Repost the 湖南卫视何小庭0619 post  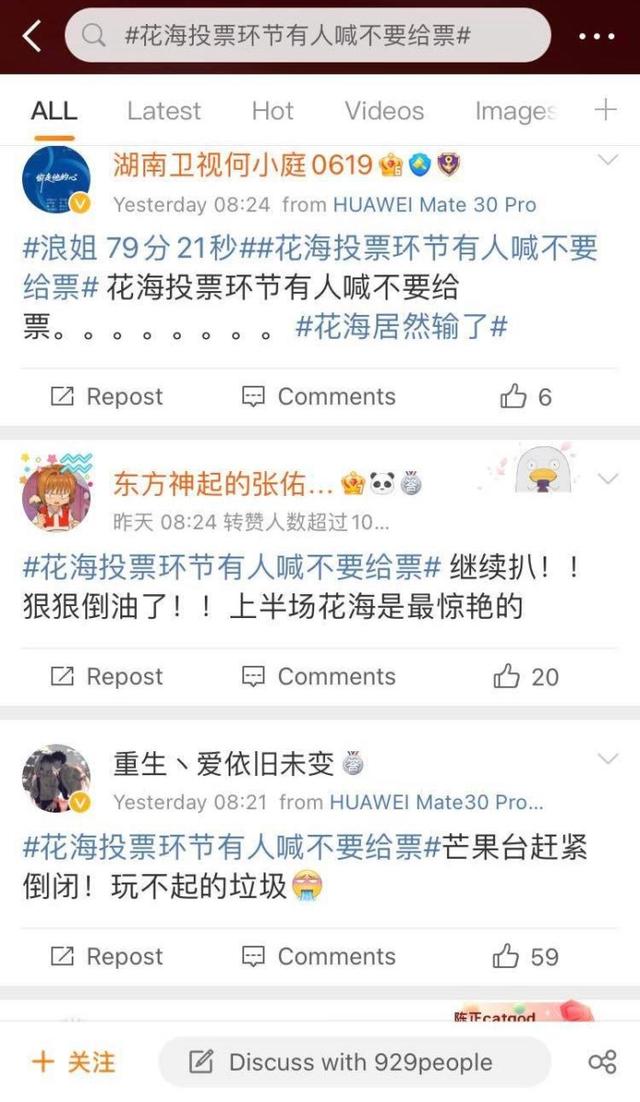point(106,397)
